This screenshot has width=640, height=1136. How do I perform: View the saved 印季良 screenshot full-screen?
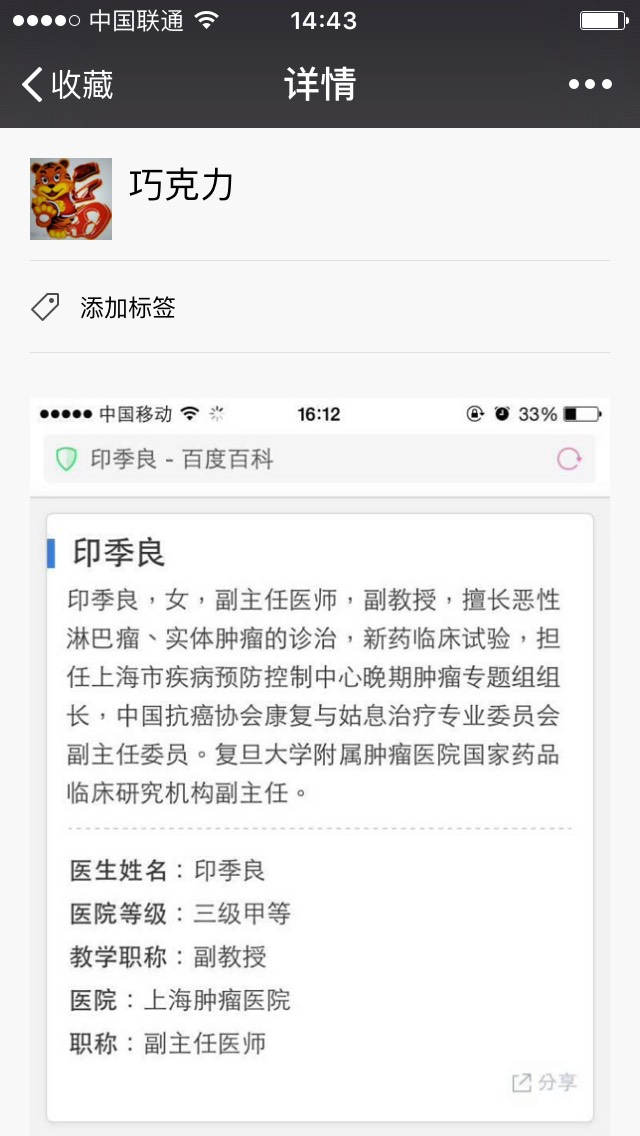click(320, 760)
